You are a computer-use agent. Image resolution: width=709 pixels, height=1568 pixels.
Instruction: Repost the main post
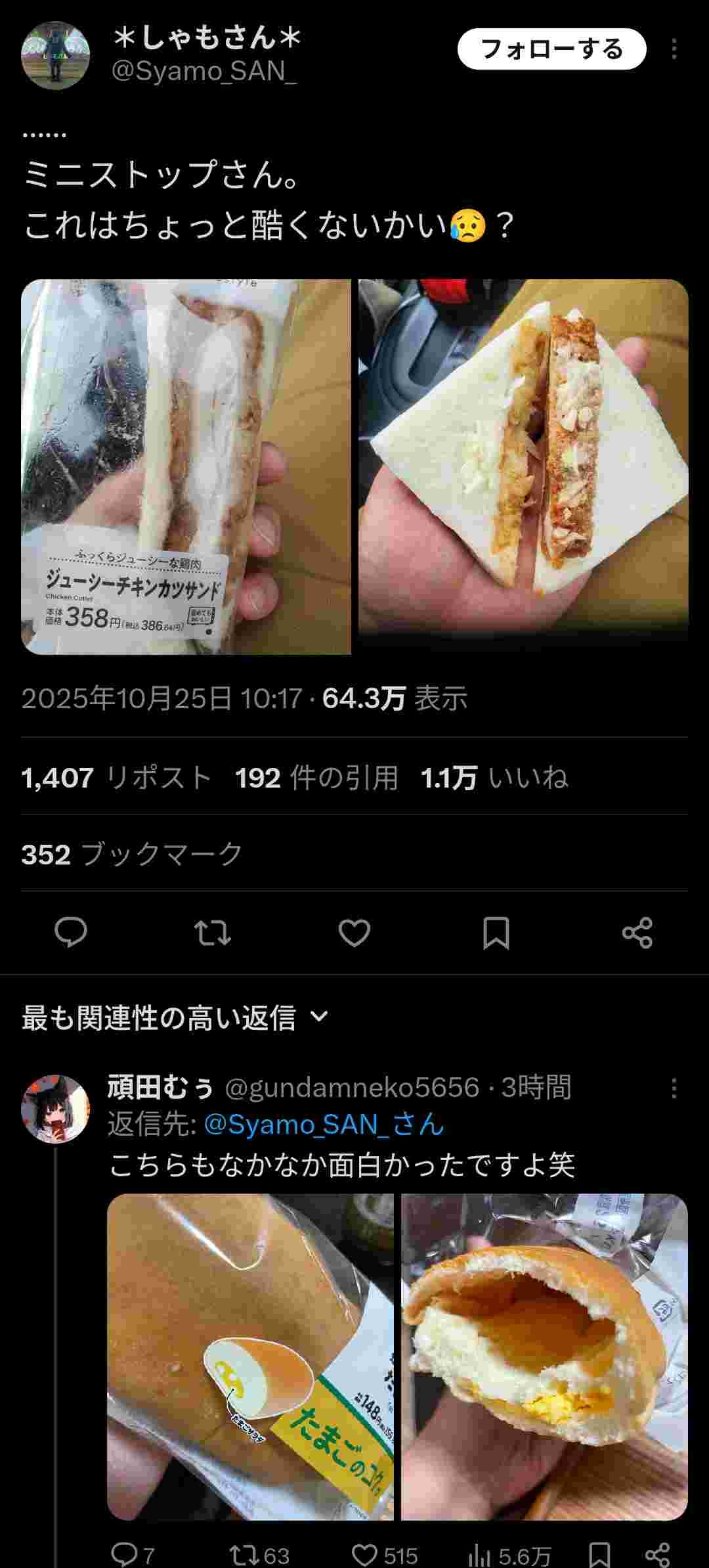[213, 932]
